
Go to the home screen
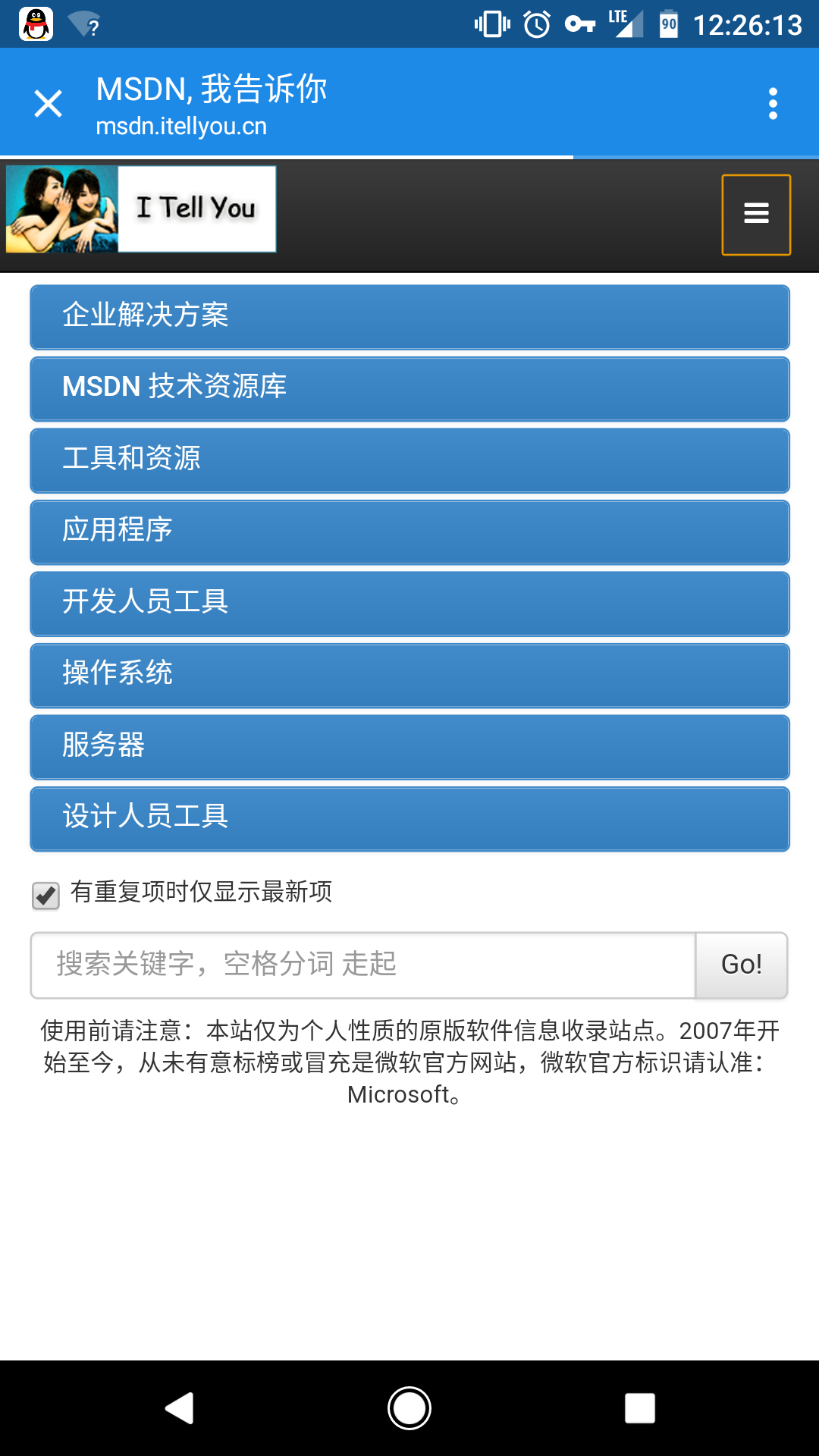click(409, 1408)
